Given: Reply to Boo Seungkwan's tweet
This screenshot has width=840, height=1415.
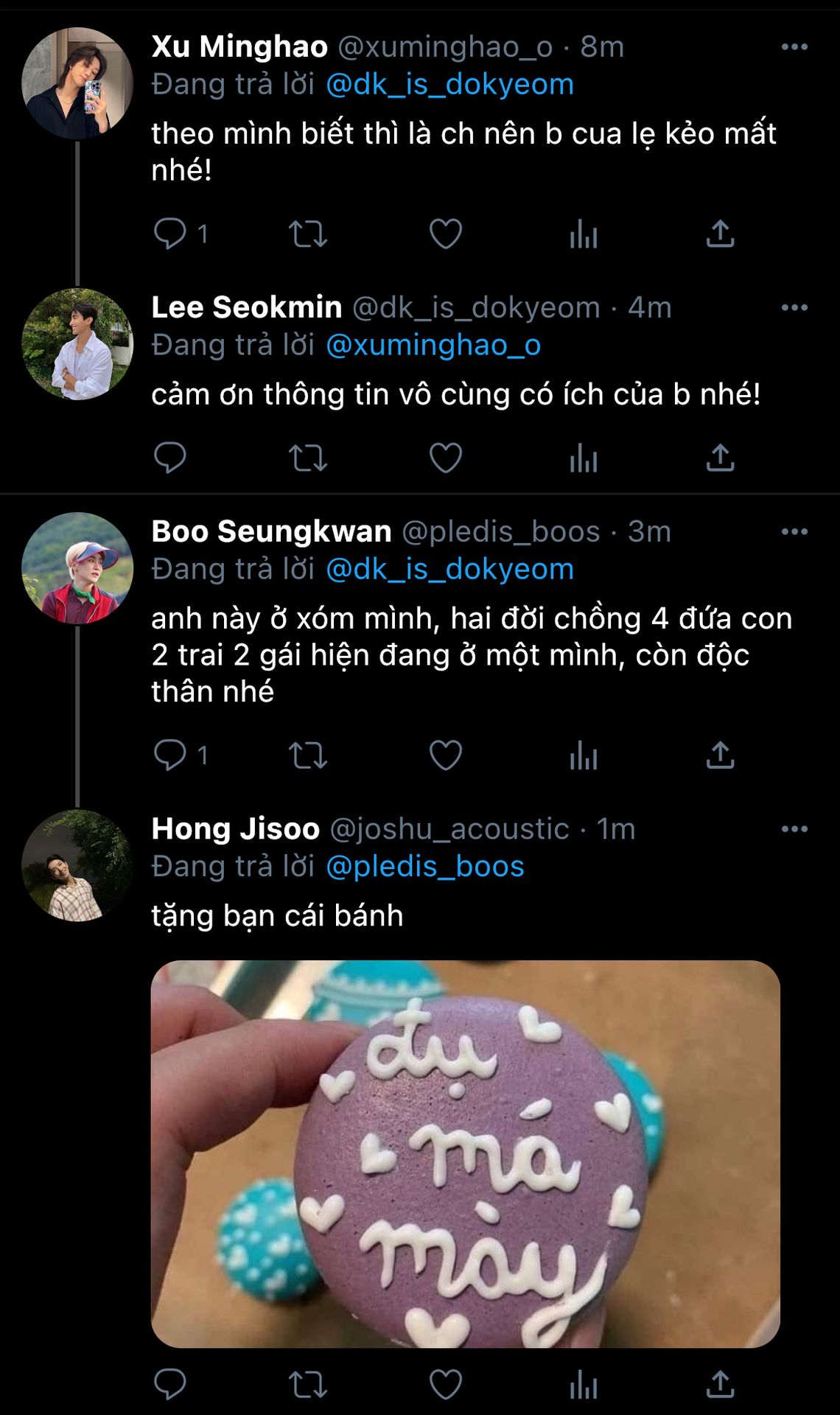Looking at the screenshot, I should pyautogui.click(x=170, y=756).
